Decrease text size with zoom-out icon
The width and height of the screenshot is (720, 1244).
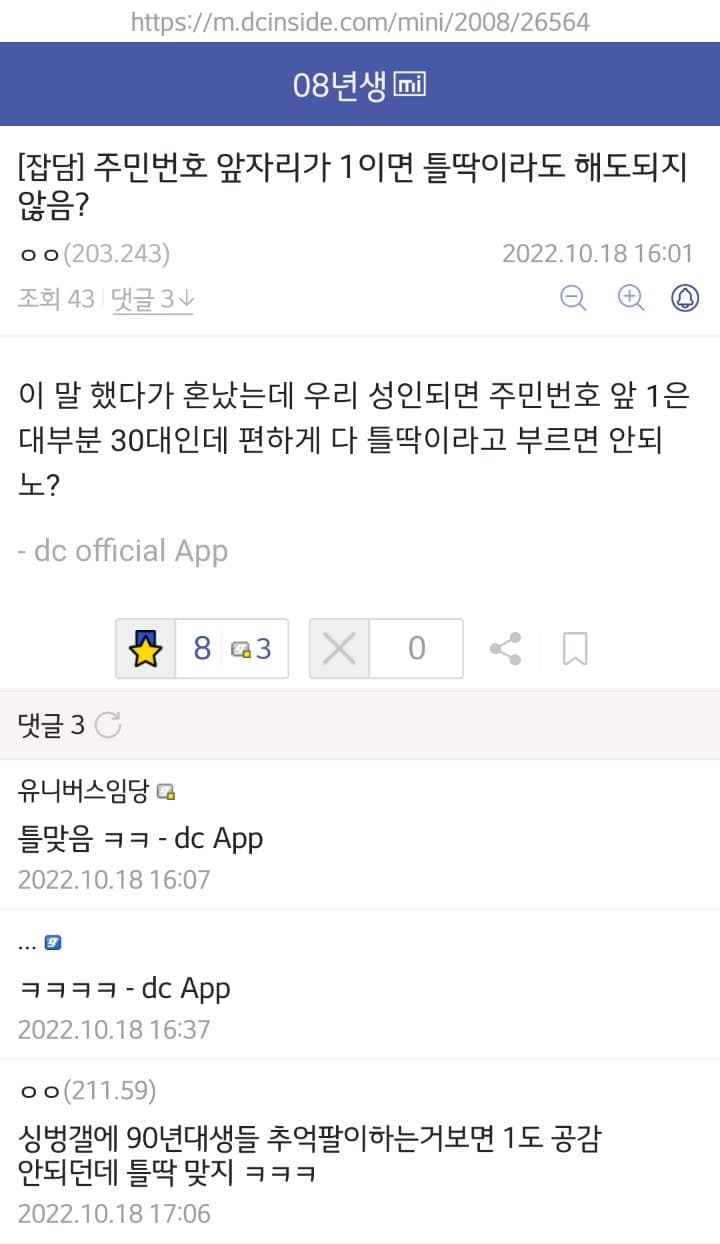(573, 298)
